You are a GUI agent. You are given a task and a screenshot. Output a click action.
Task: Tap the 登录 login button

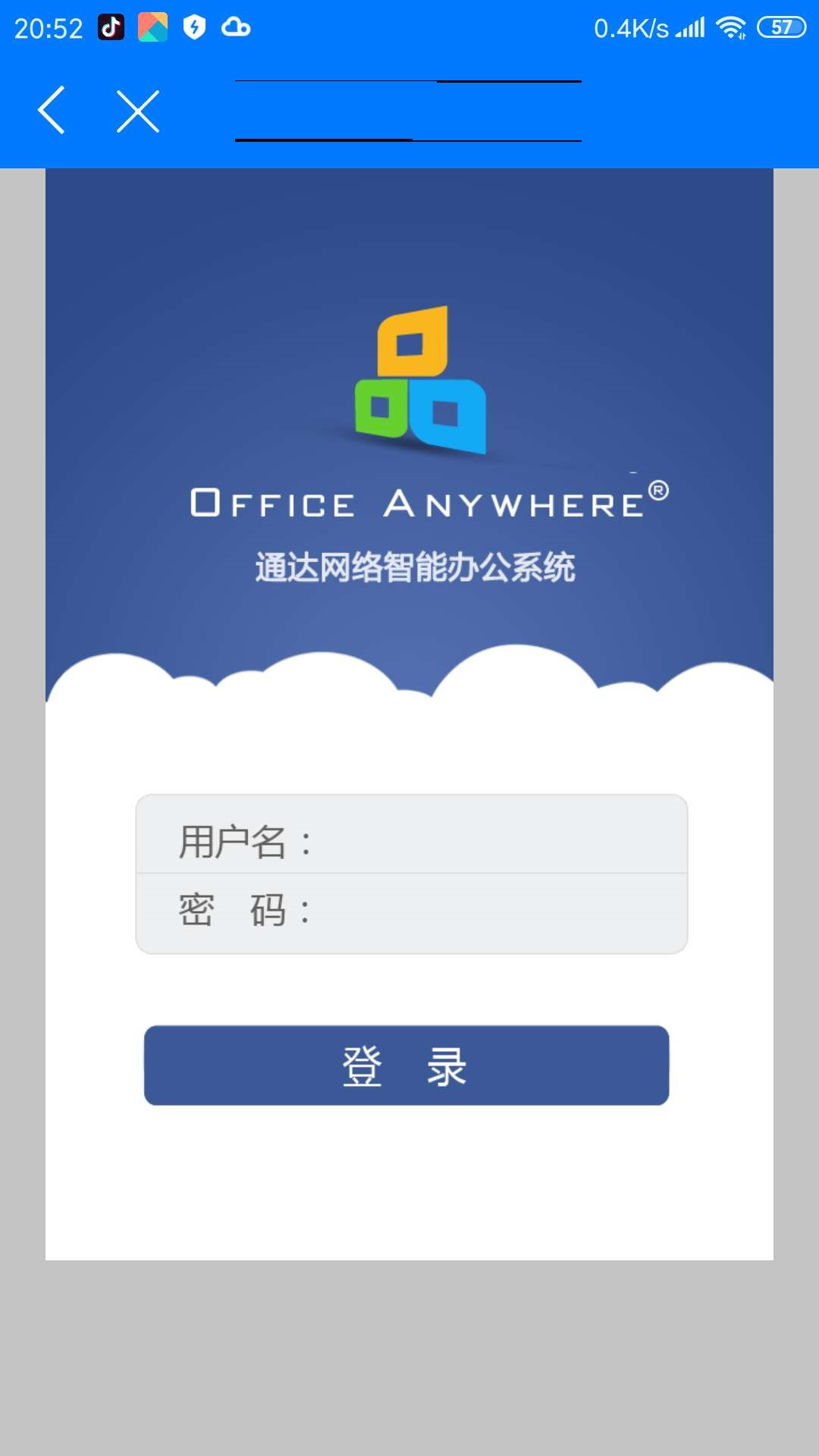click(406, 1065)
